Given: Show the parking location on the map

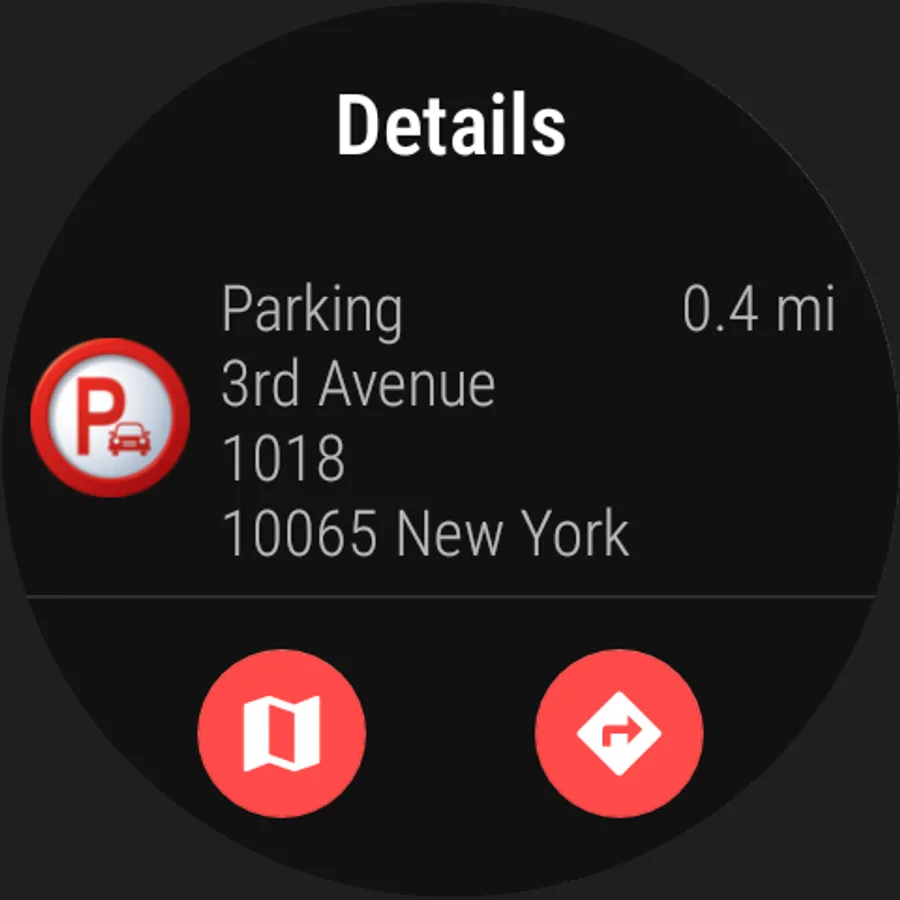Looking at the screenshot, I should click(281, 732).
